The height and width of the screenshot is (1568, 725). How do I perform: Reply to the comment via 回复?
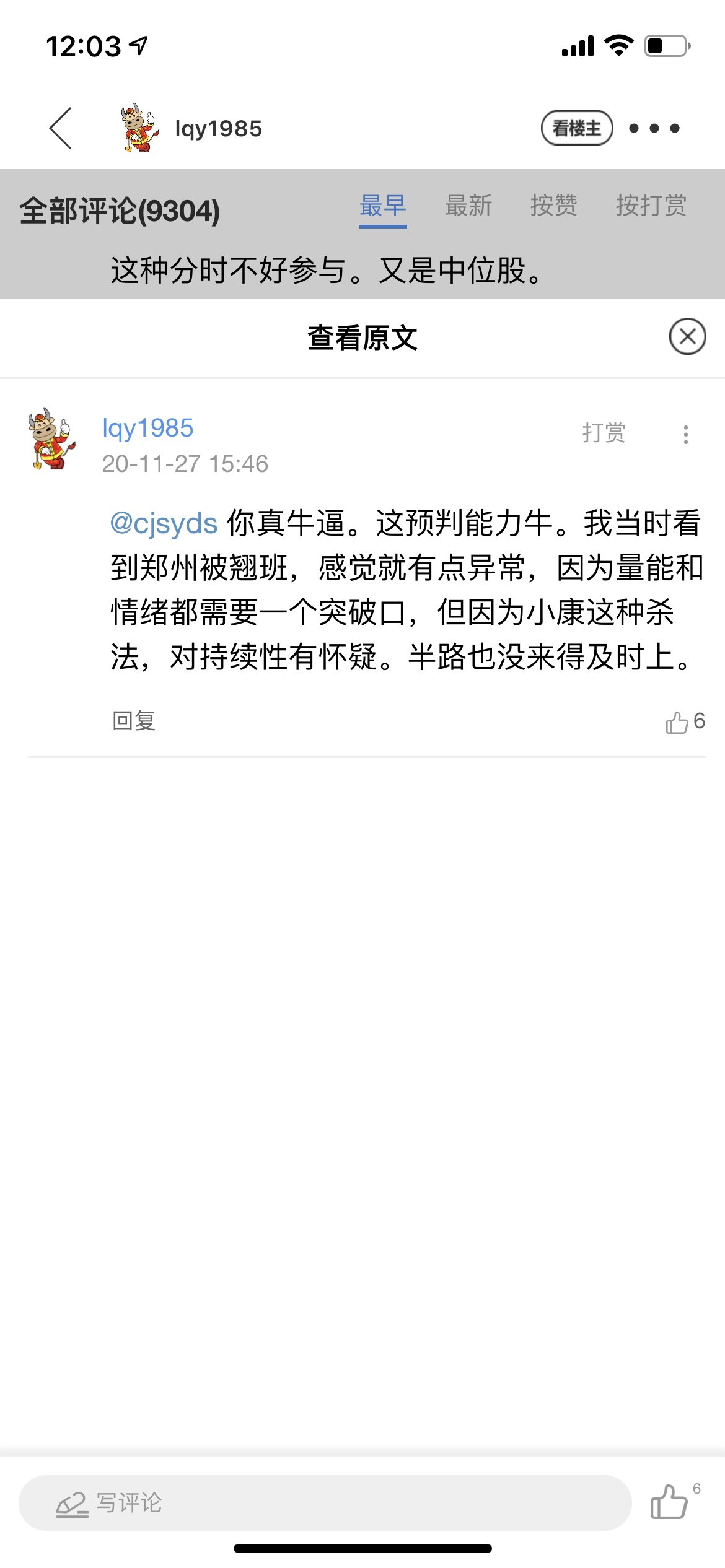pos(134,721)
